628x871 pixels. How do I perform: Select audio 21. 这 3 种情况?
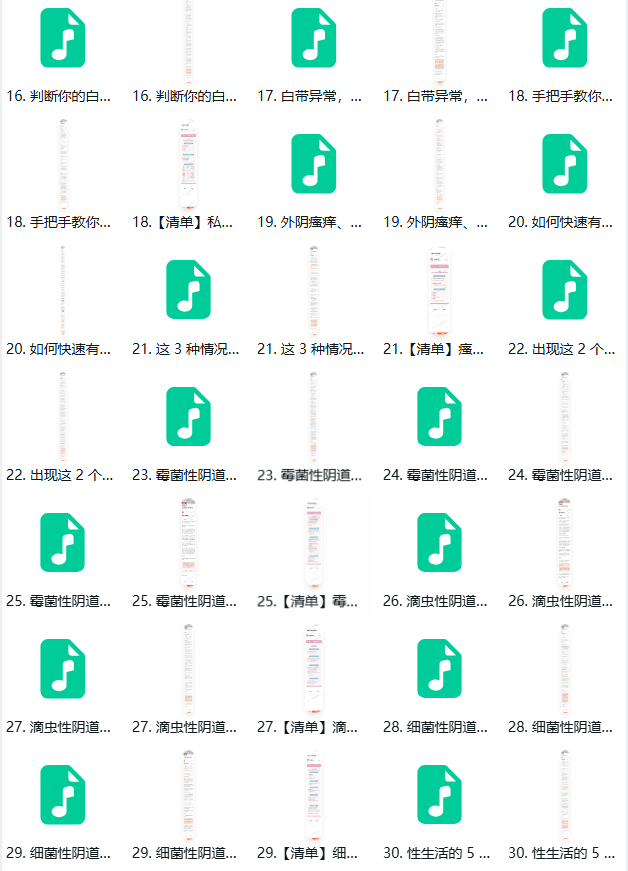point(188,290)
